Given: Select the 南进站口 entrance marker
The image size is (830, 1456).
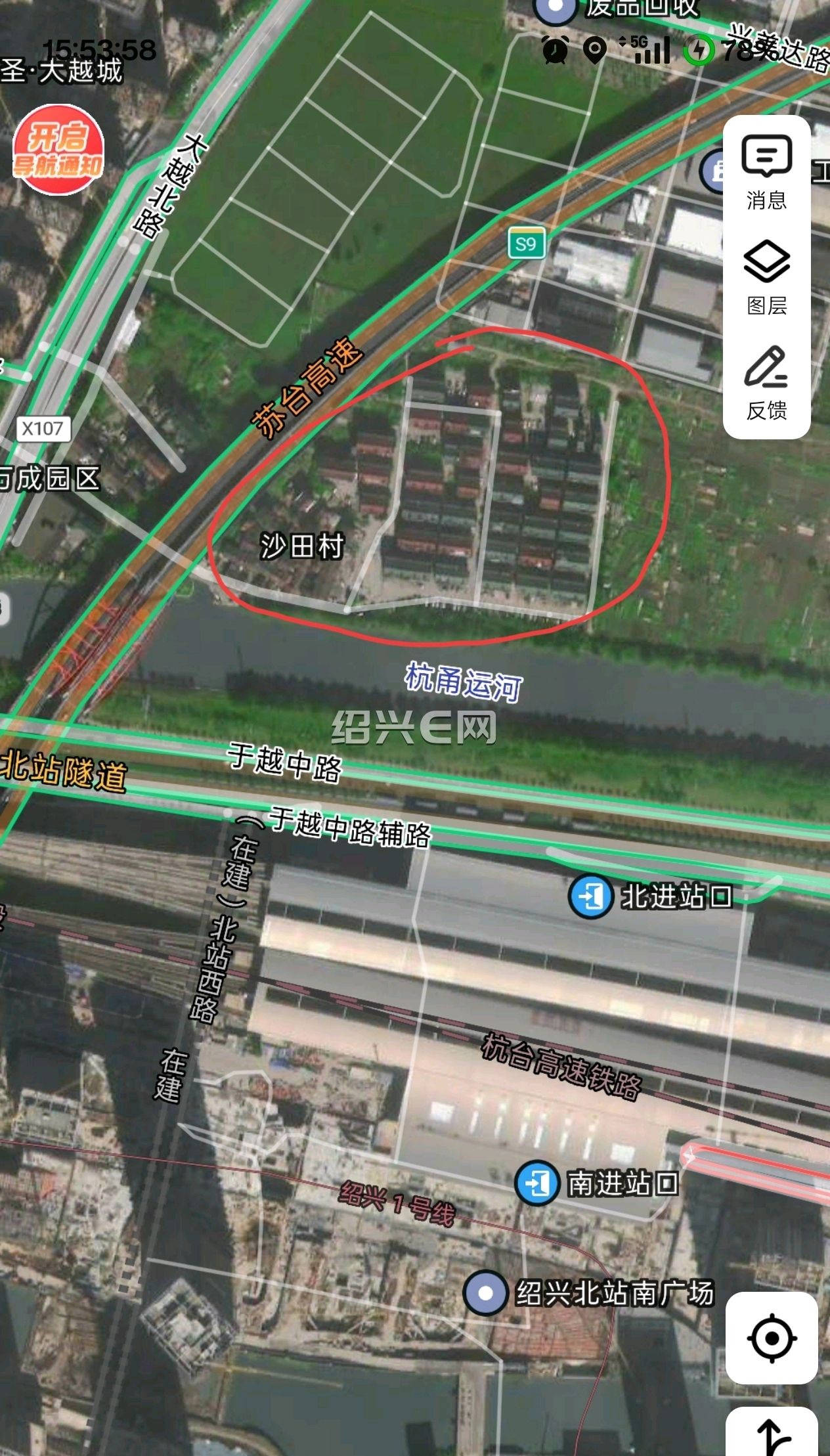Looking at the screenshot, I should pyautogui.click(x=537, y=1183).
